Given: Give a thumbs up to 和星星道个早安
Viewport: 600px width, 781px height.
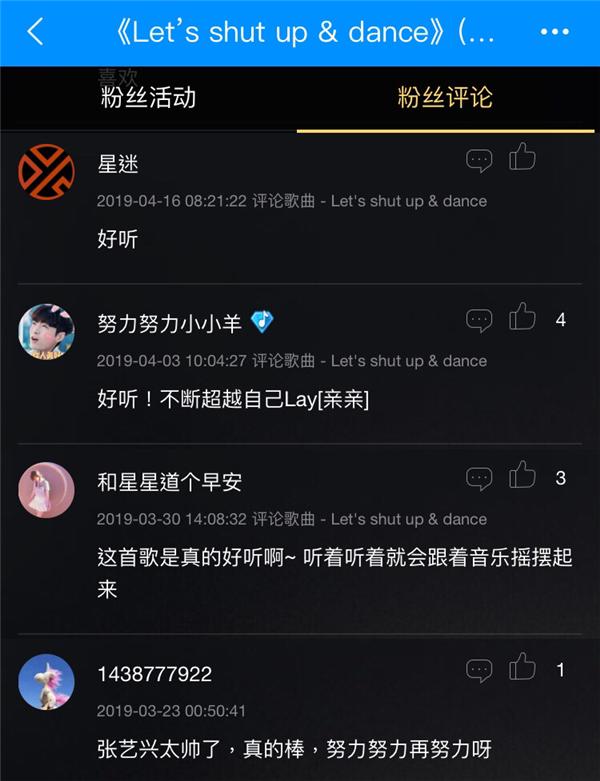Looking at the screenshot, I should [x=522, y=477].
